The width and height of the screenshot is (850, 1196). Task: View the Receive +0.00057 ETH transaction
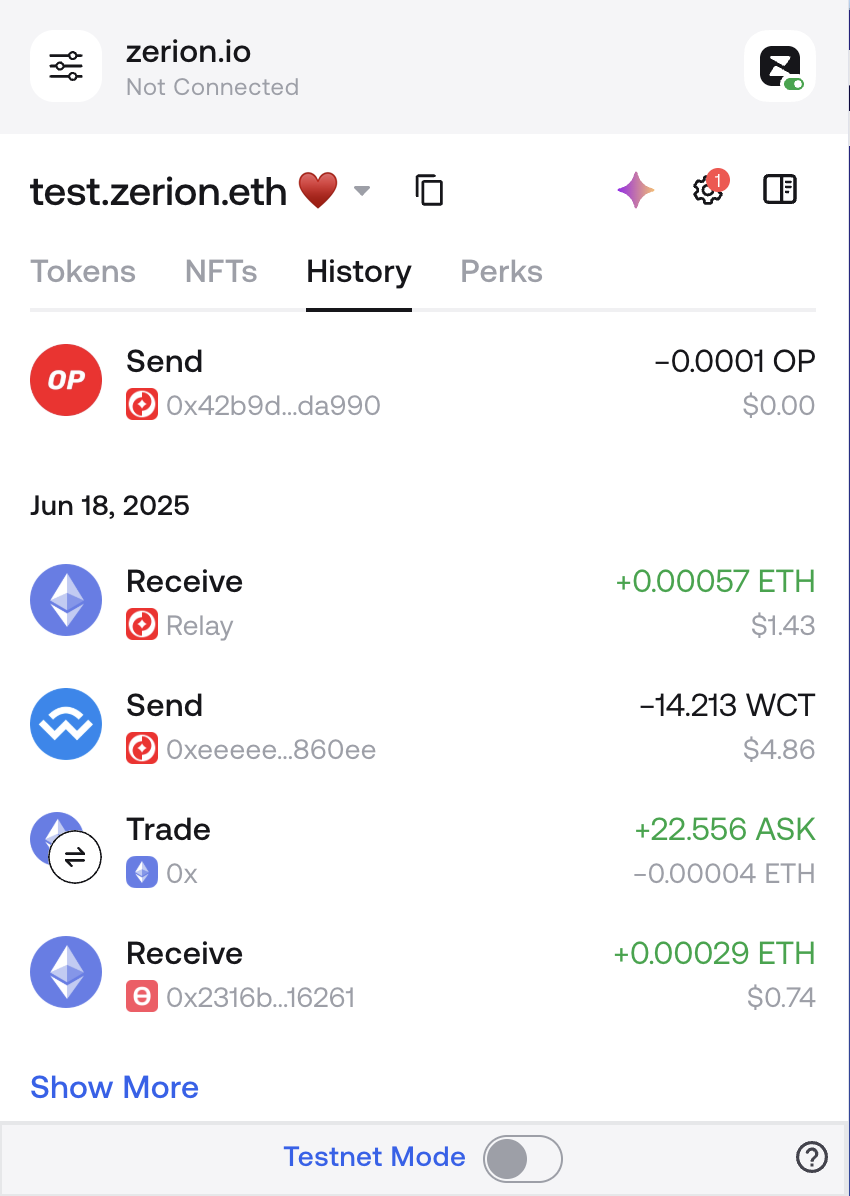pyautogui.click(x=422, y=602)
